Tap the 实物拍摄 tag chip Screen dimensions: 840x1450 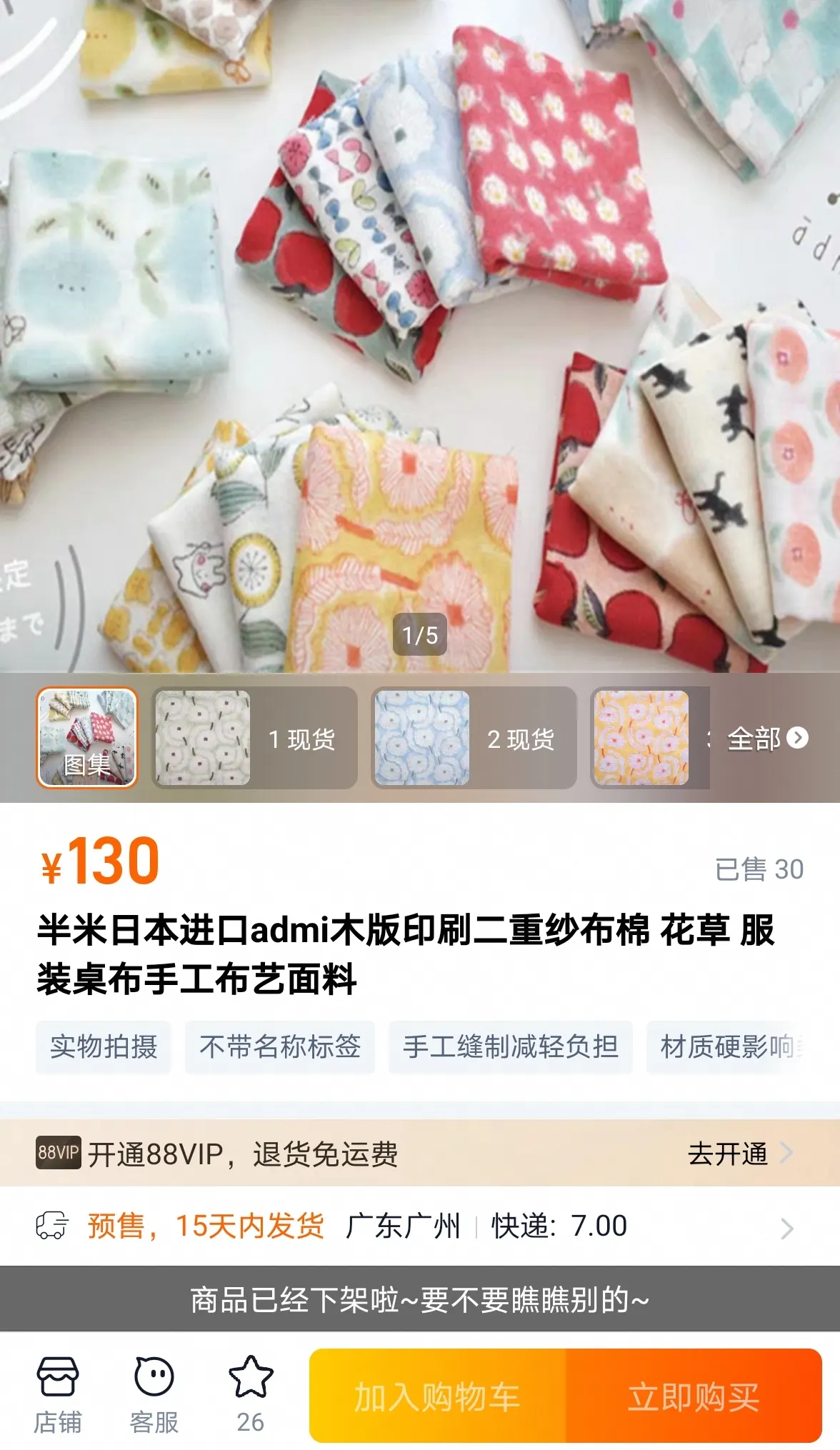click(104, 1046)
